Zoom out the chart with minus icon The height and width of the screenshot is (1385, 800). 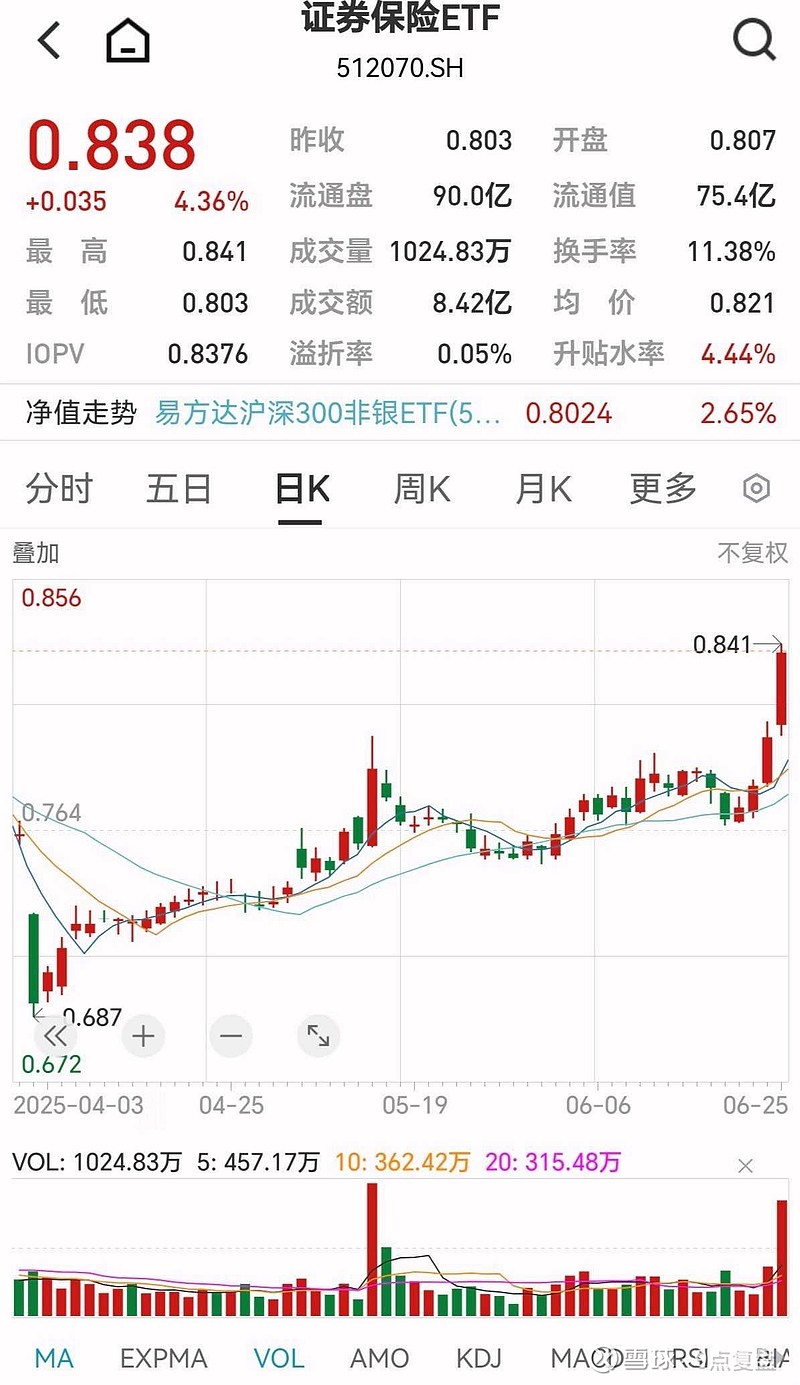[x=230, y=1036]
